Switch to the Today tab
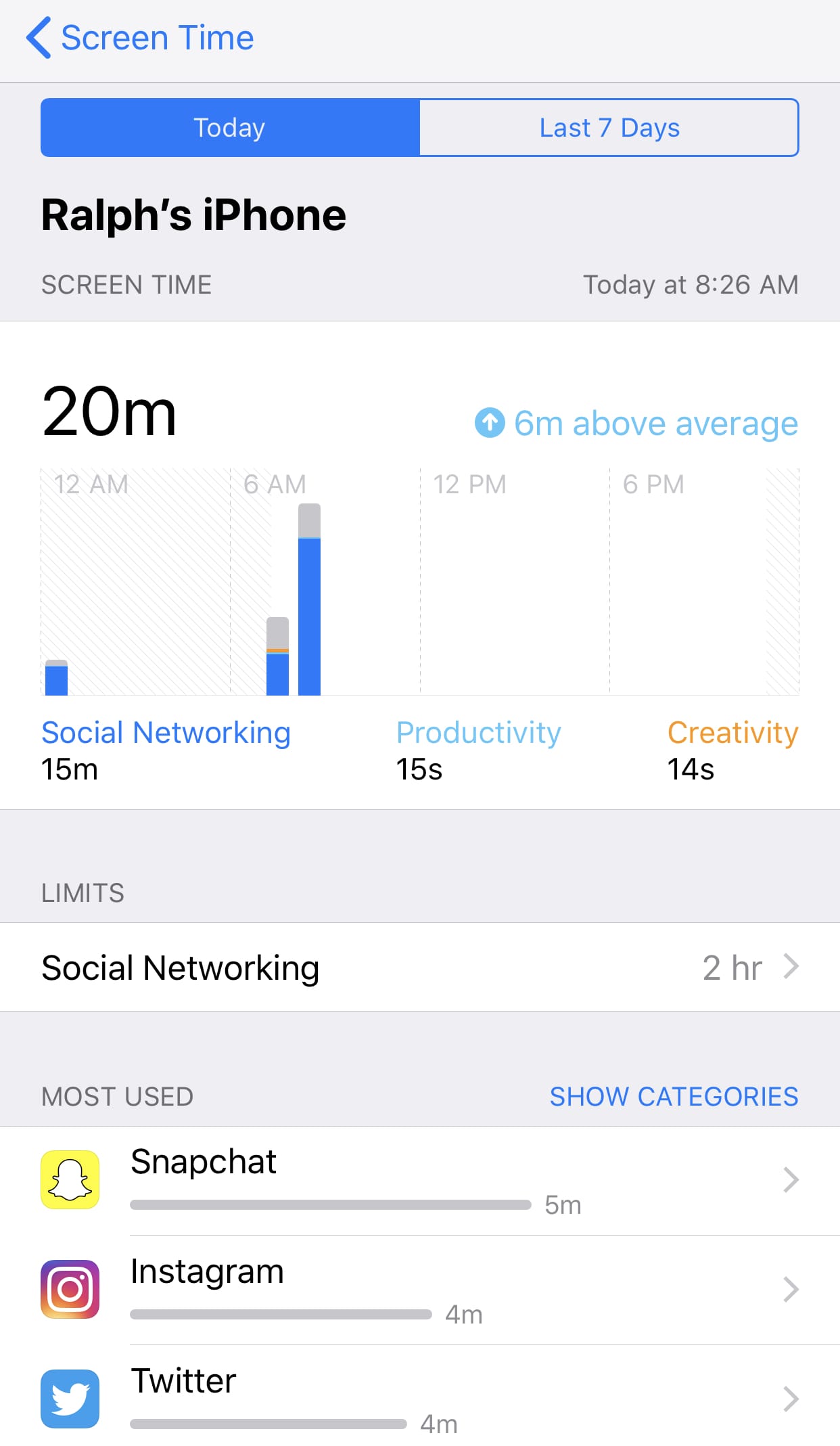Viewport: 840px width, 1446px height. click(230, 127)
